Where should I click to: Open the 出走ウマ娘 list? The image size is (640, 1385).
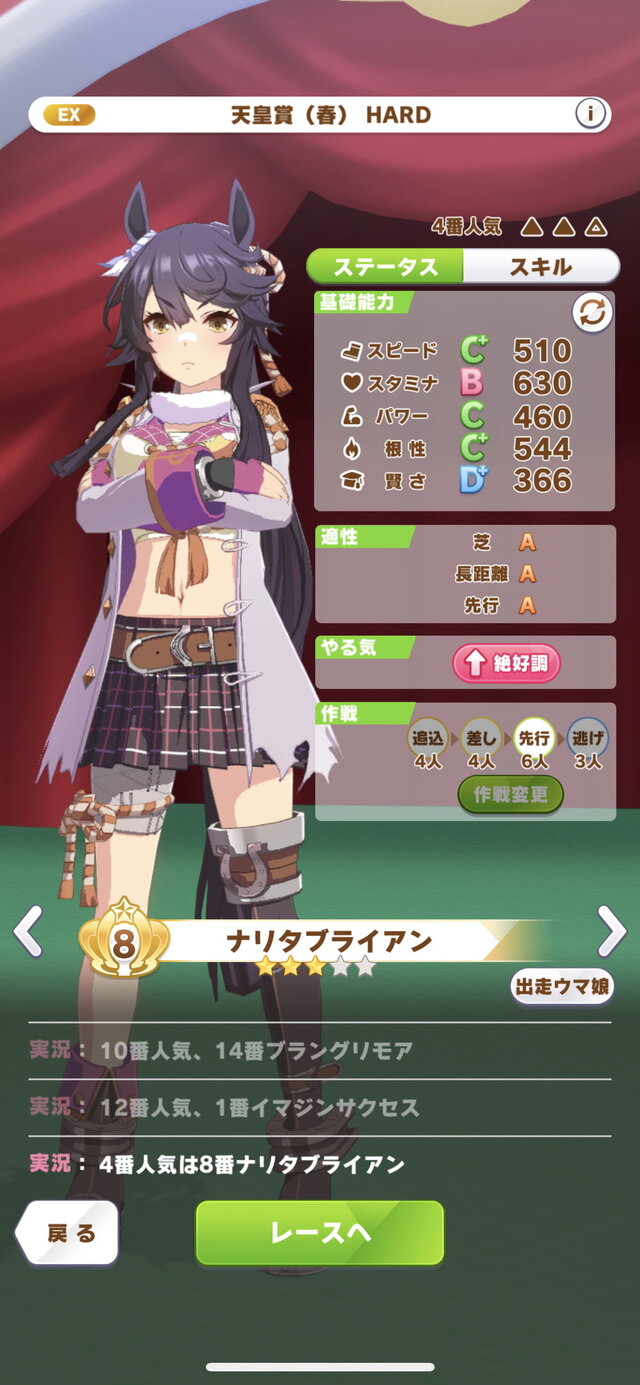(x=562, y=986)
